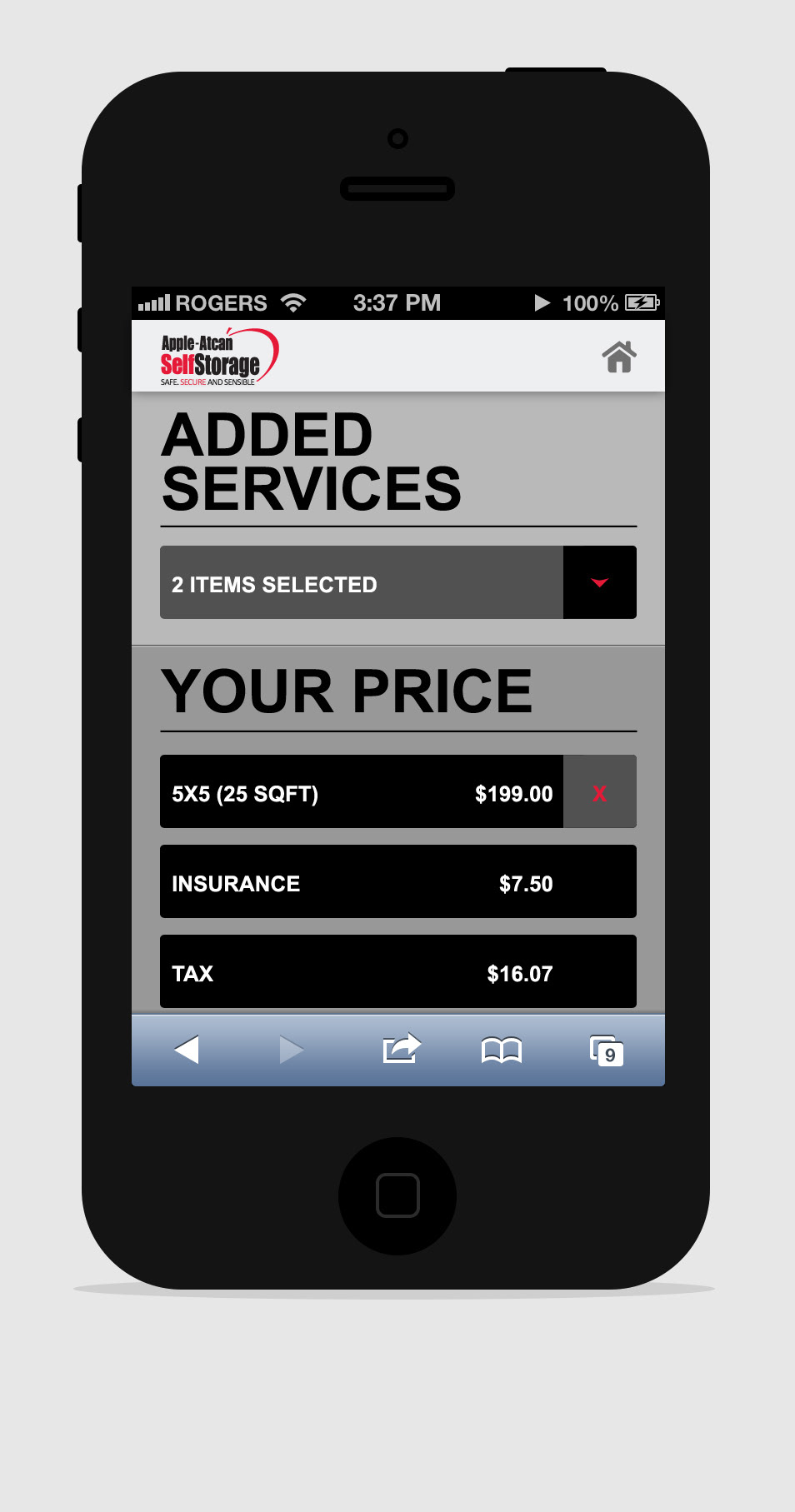The image size is (795, 1512).
Task: Expand the 2 Items Selected dropdown
Action: [x=599, y=582]
